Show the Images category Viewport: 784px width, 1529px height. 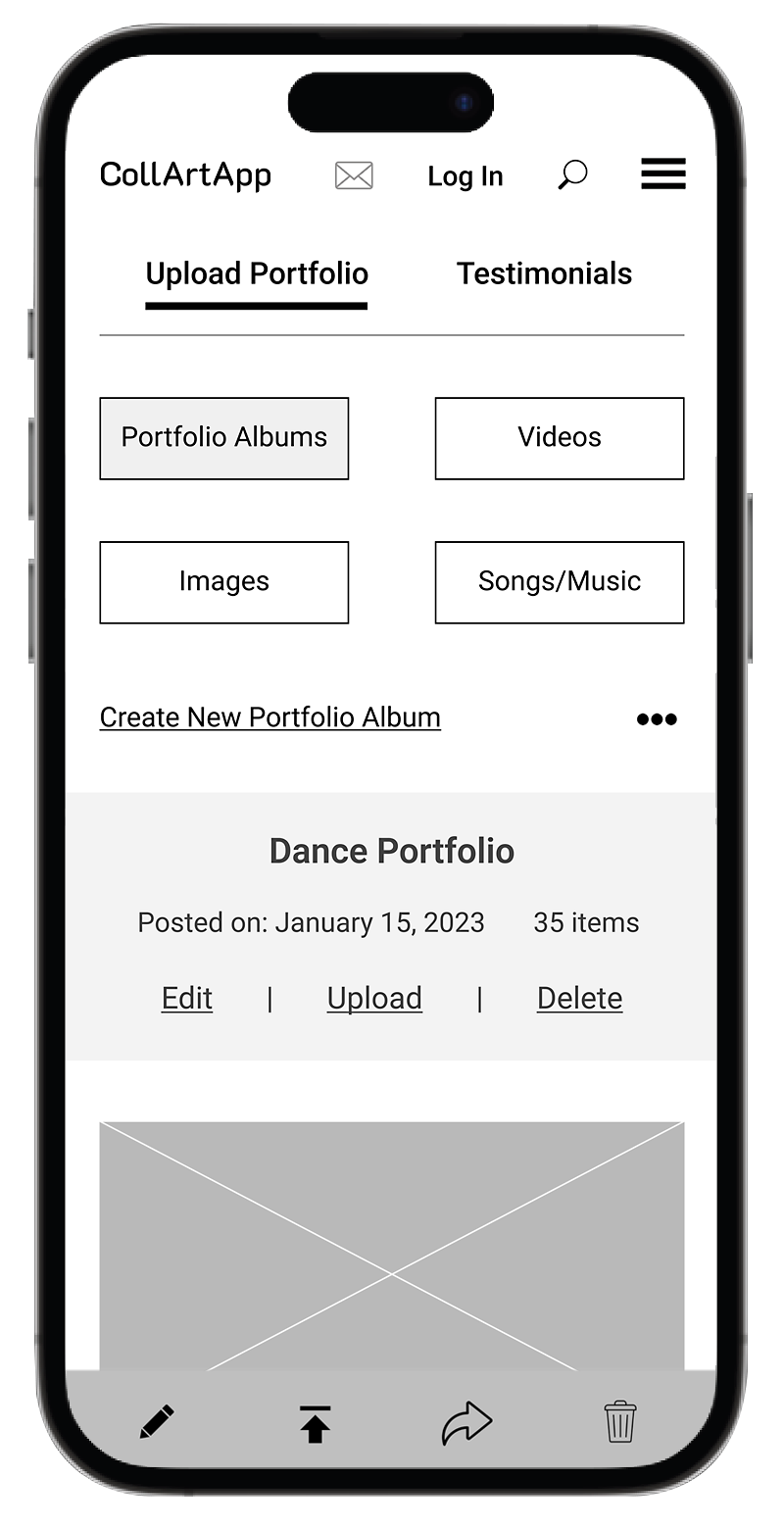[x=224, y=582]
